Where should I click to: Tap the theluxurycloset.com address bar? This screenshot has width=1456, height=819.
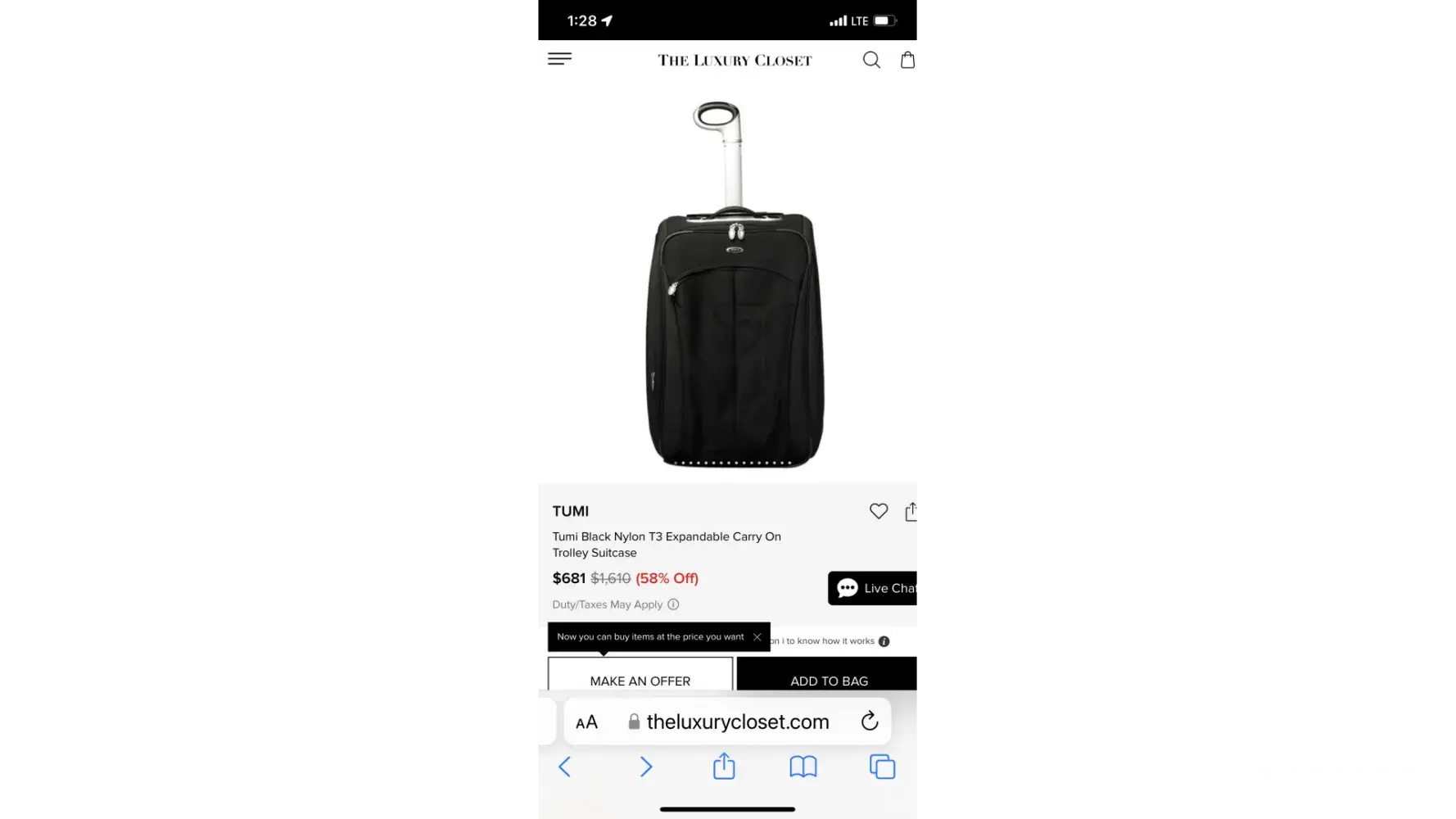click(737, 722)
